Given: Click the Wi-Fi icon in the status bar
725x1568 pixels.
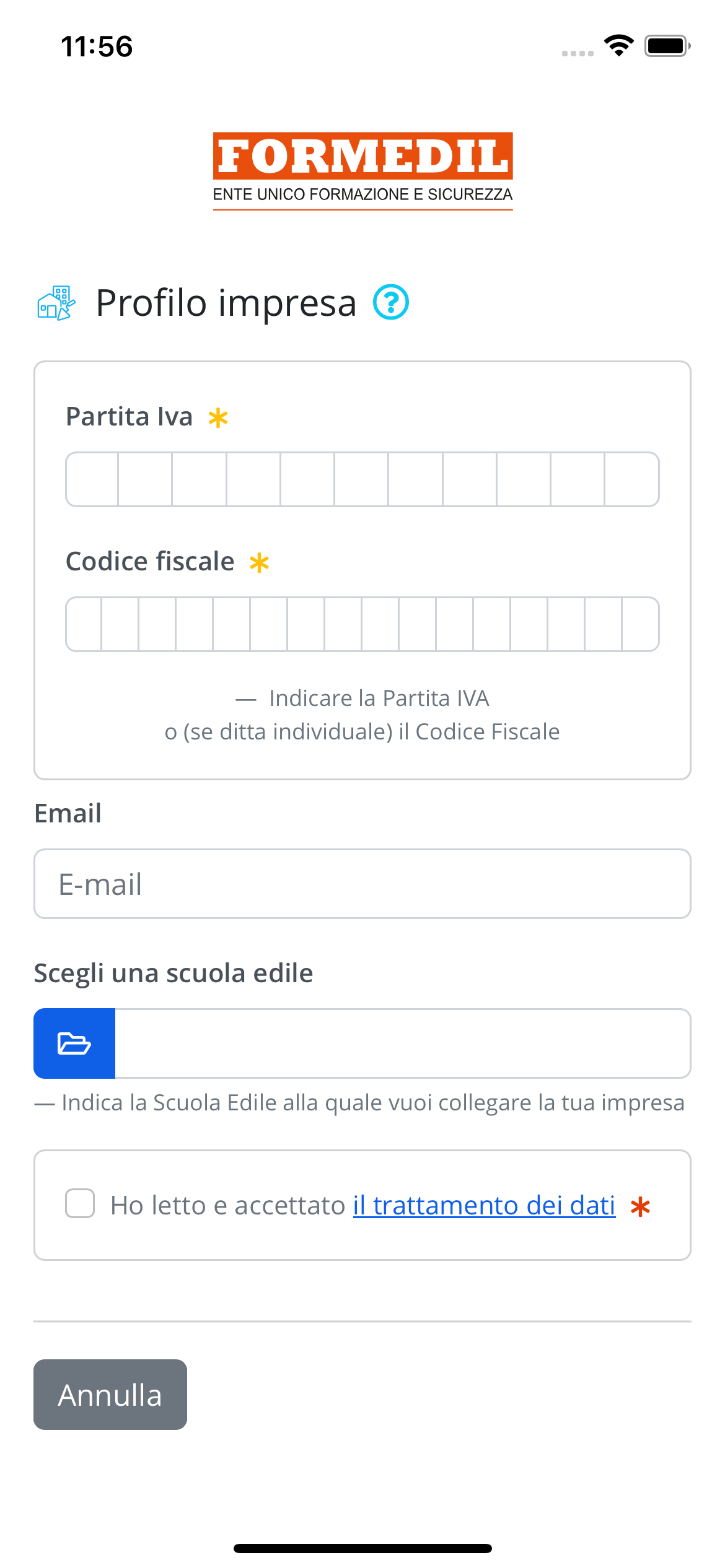Looking at the screenshot, I should pos(619,45).
